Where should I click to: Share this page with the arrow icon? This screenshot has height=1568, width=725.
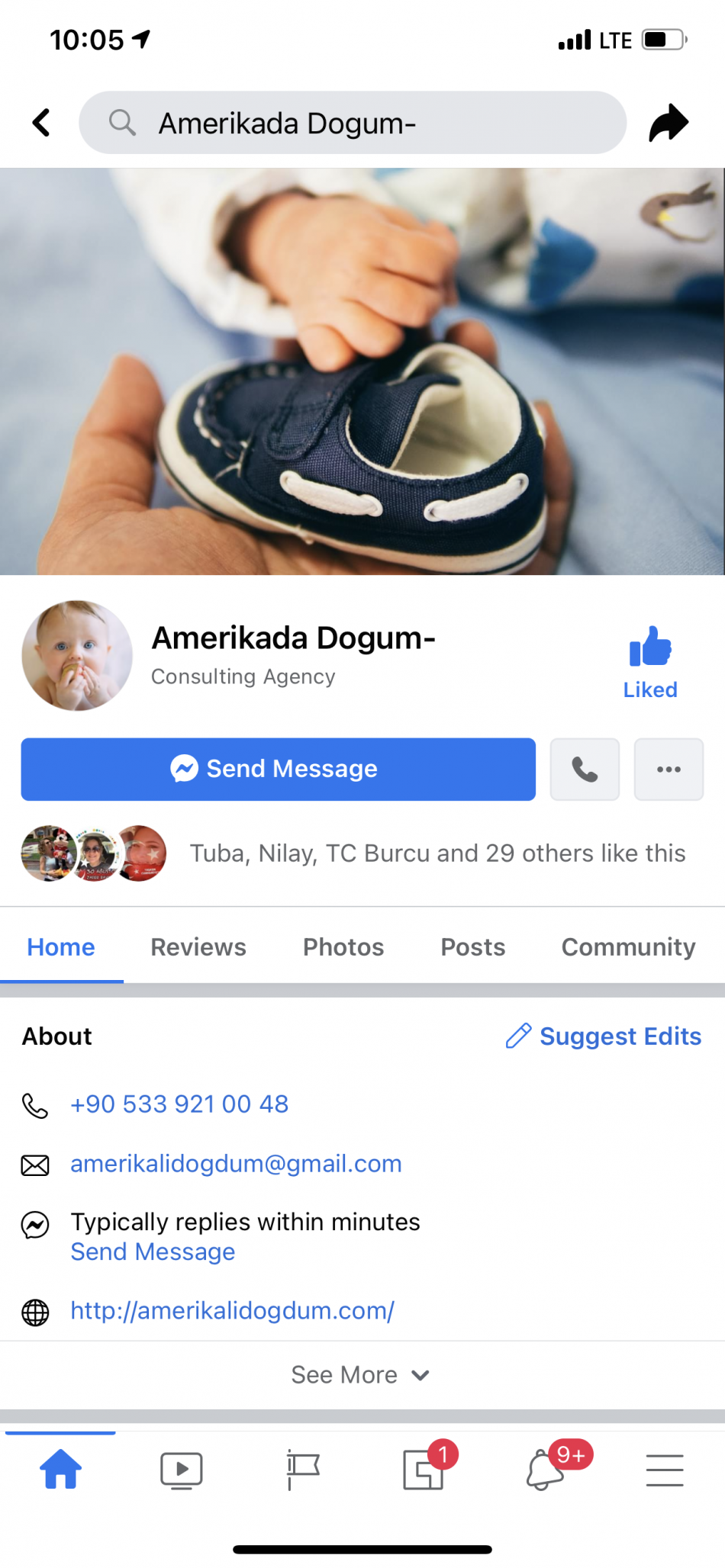tap(669, 123)
